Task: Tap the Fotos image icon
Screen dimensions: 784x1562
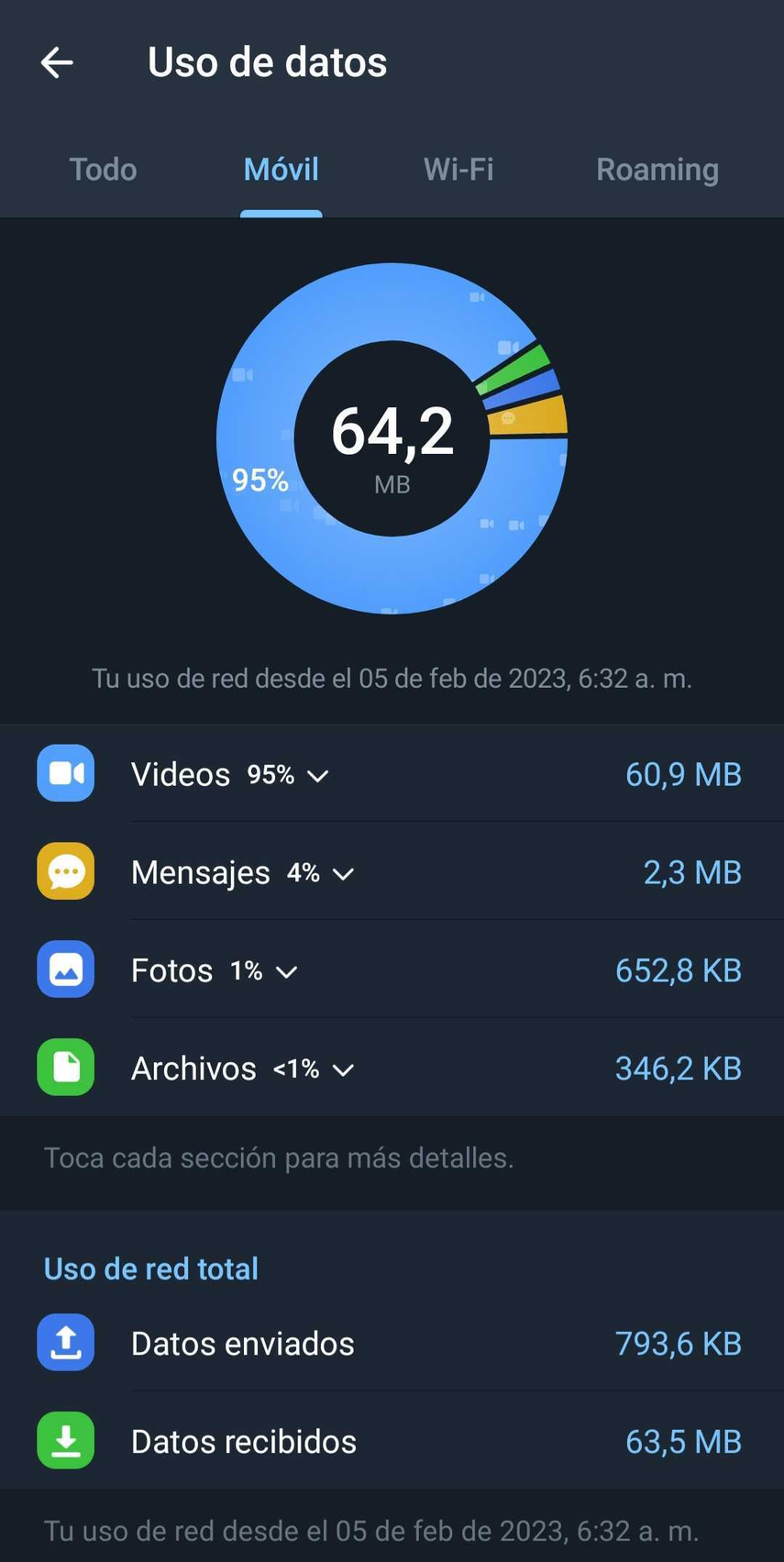Action: click(x=64, y=969)
